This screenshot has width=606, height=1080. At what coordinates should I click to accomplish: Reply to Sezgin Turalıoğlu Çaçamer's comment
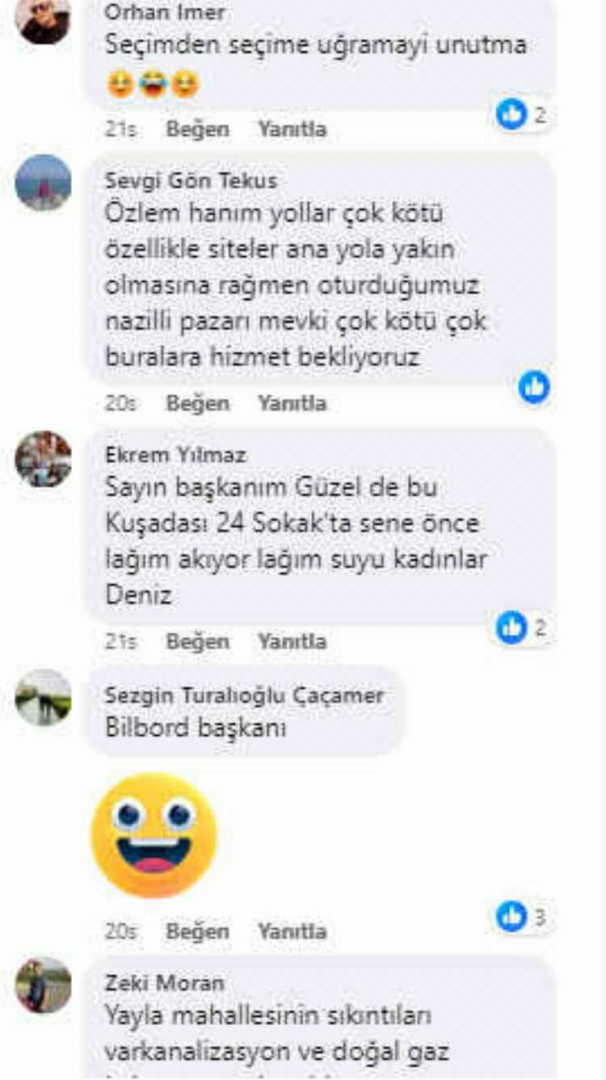pyautogui.click(x=292, y=931)
